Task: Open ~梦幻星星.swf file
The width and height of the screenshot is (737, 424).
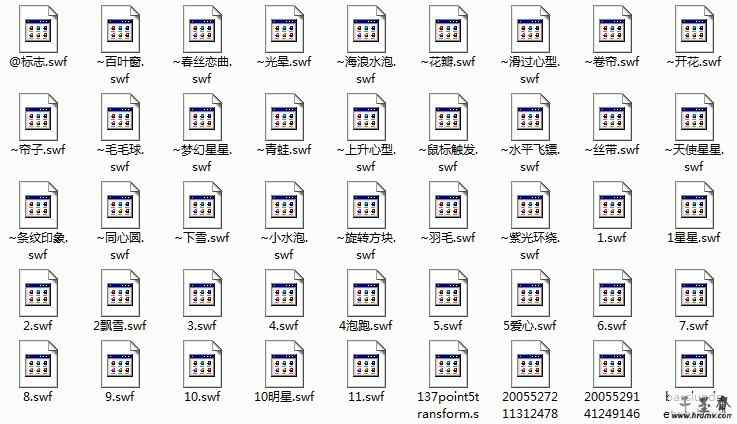Action: (x=202, y=116)
